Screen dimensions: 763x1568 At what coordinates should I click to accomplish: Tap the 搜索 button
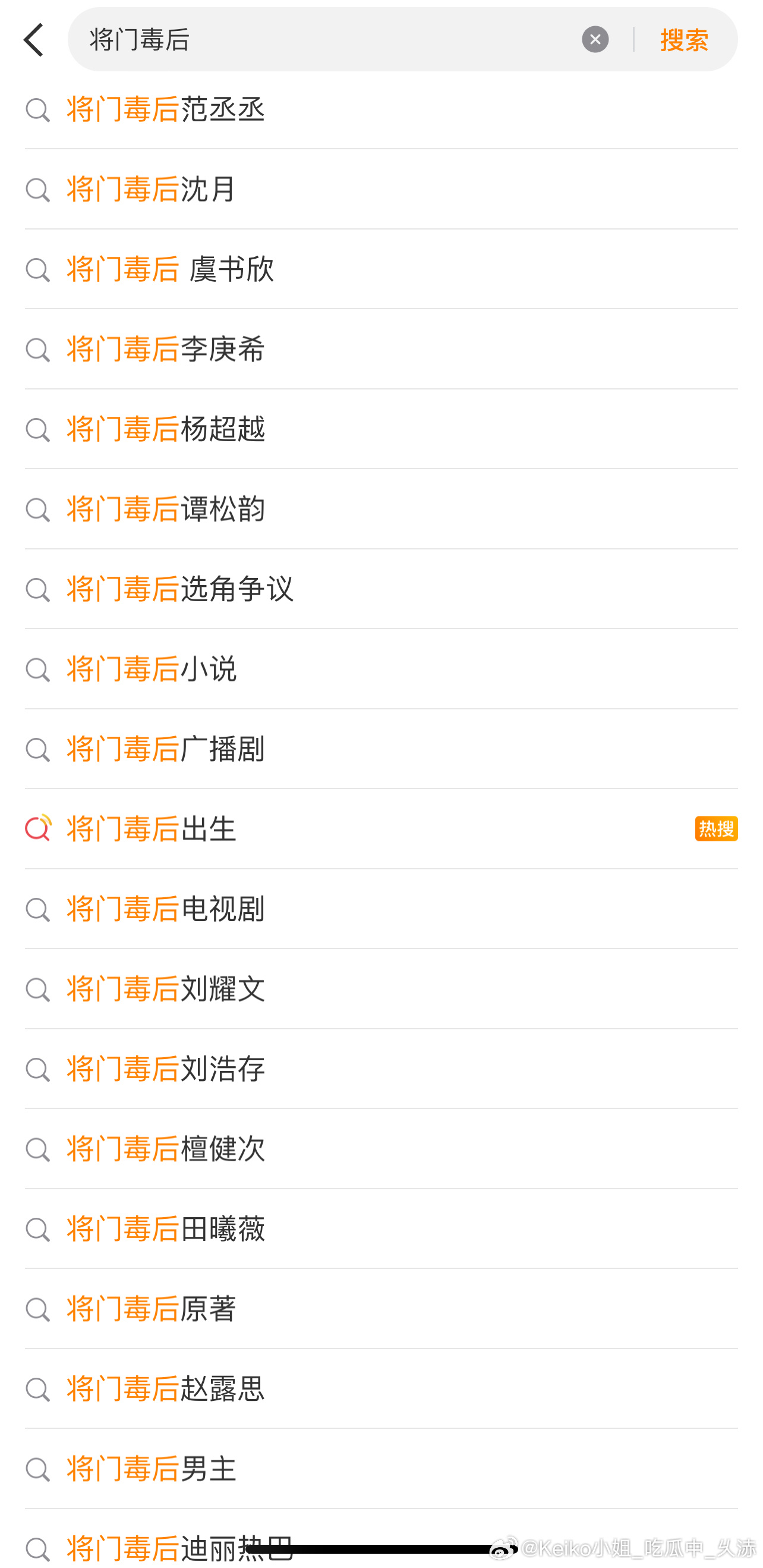pos(684,40)
